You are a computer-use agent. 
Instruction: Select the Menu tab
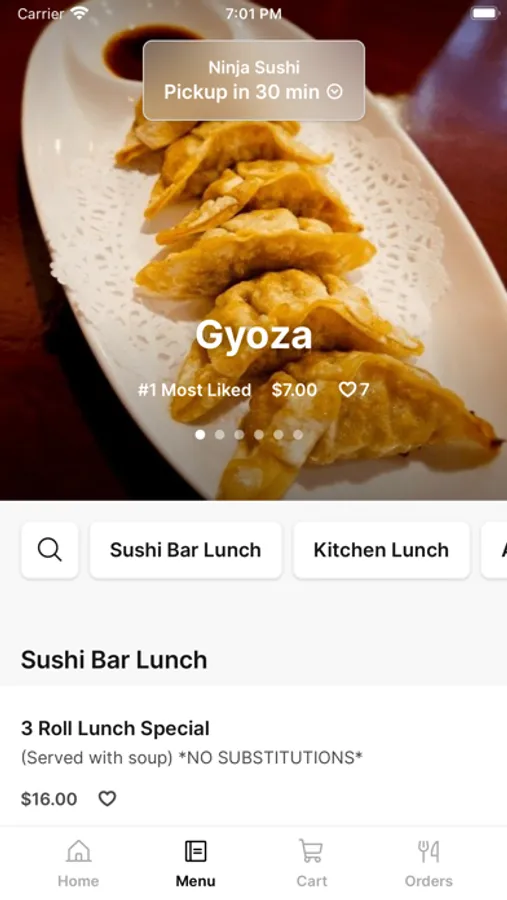click(x=195, y=863)
